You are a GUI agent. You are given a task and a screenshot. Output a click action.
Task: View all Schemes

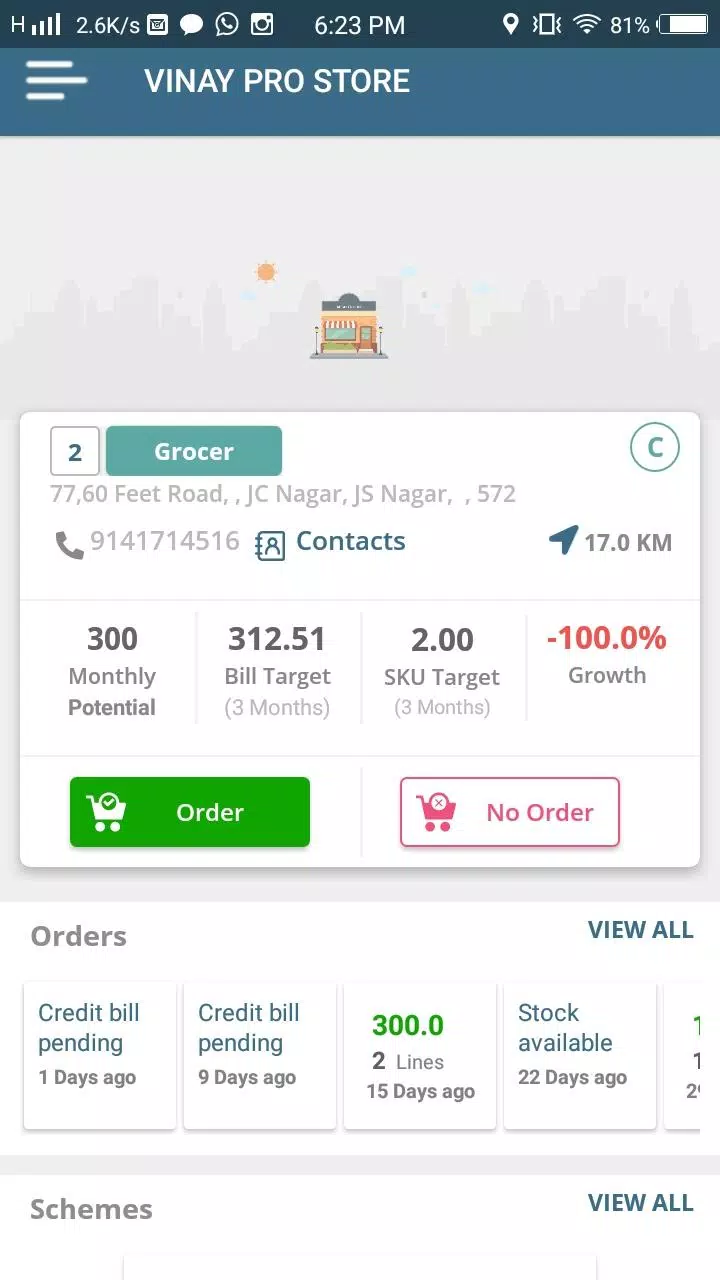(x=640, y=1203)
